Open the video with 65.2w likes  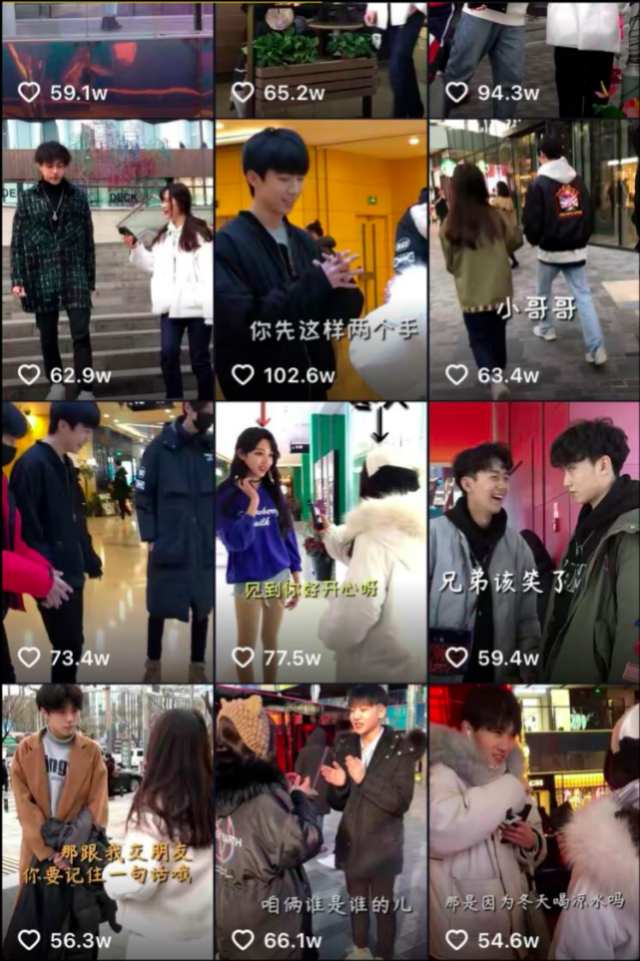point(320,58)
